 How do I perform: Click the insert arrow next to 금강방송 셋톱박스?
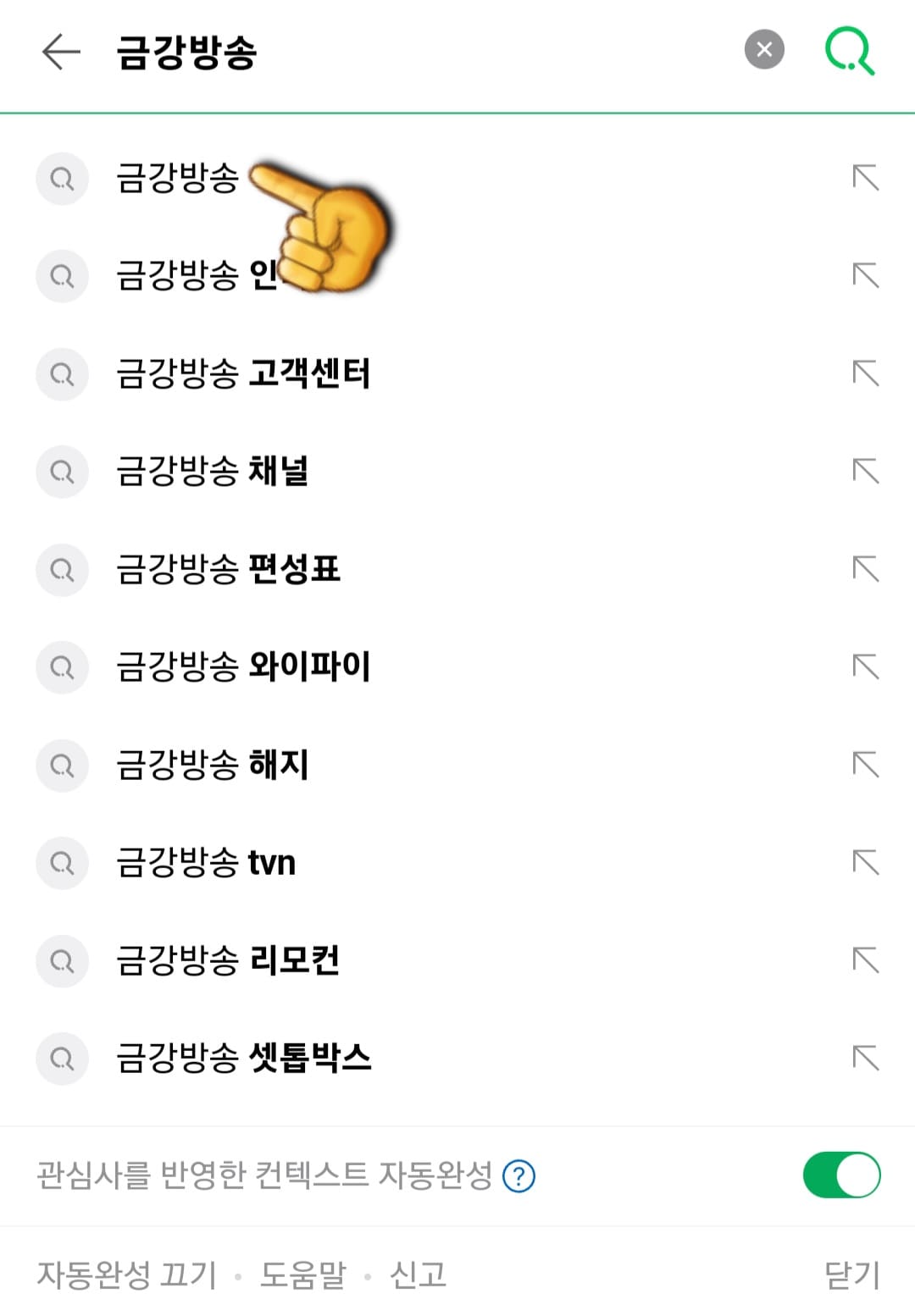[864, 1059]
